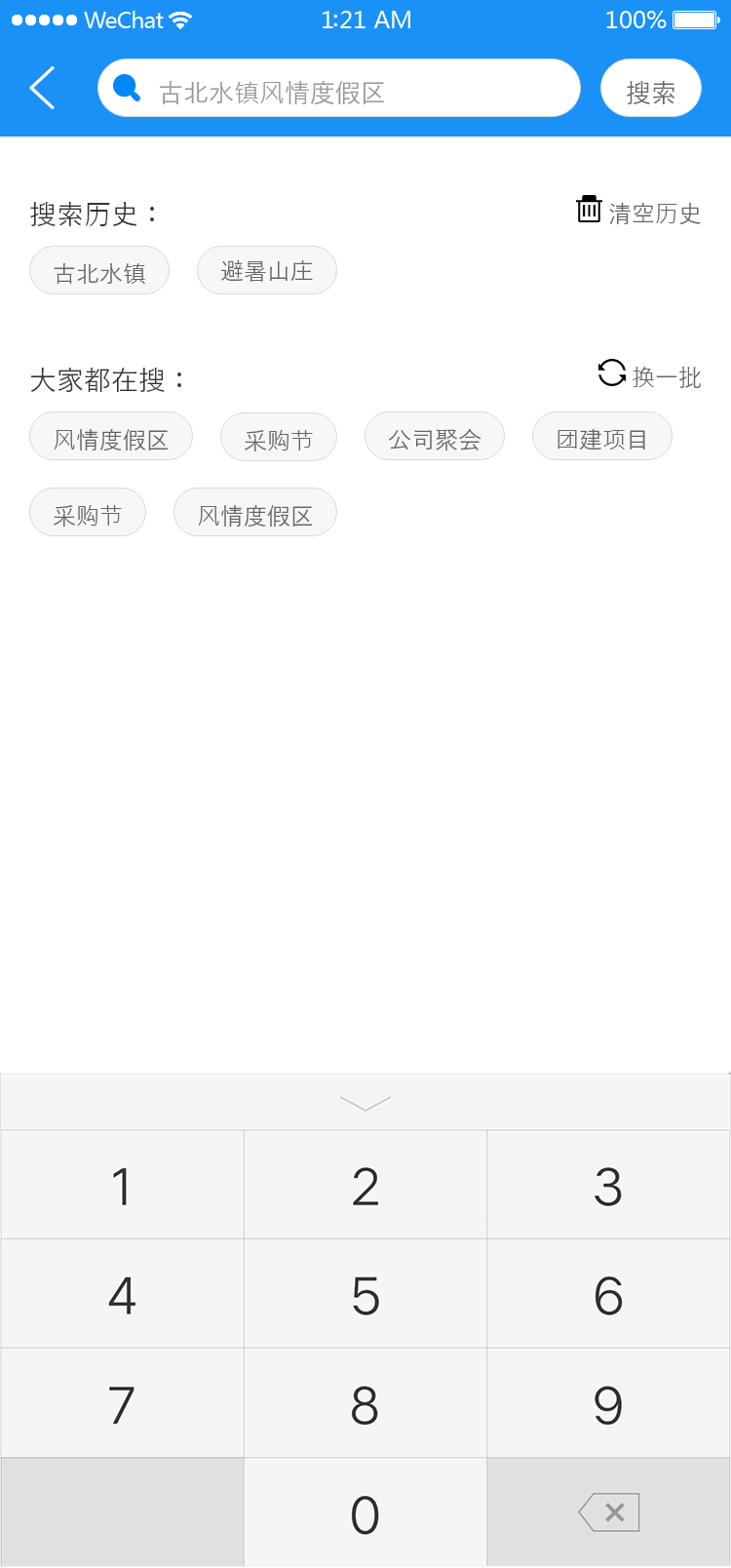The image size is (731, 1568).
Task: Refresh suggestions with 换一批
Action: point(649,376)
